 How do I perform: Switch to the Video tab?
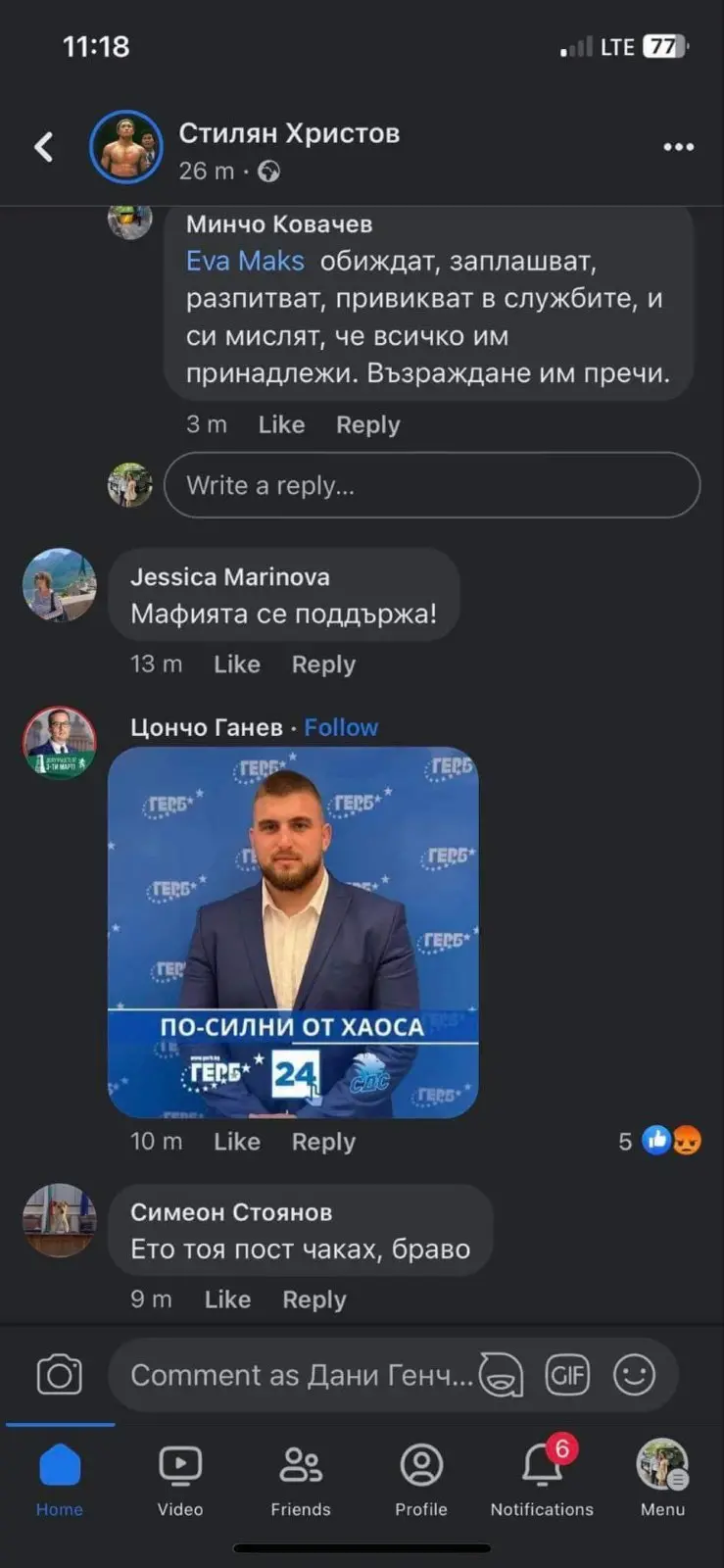pos(180,1480)
